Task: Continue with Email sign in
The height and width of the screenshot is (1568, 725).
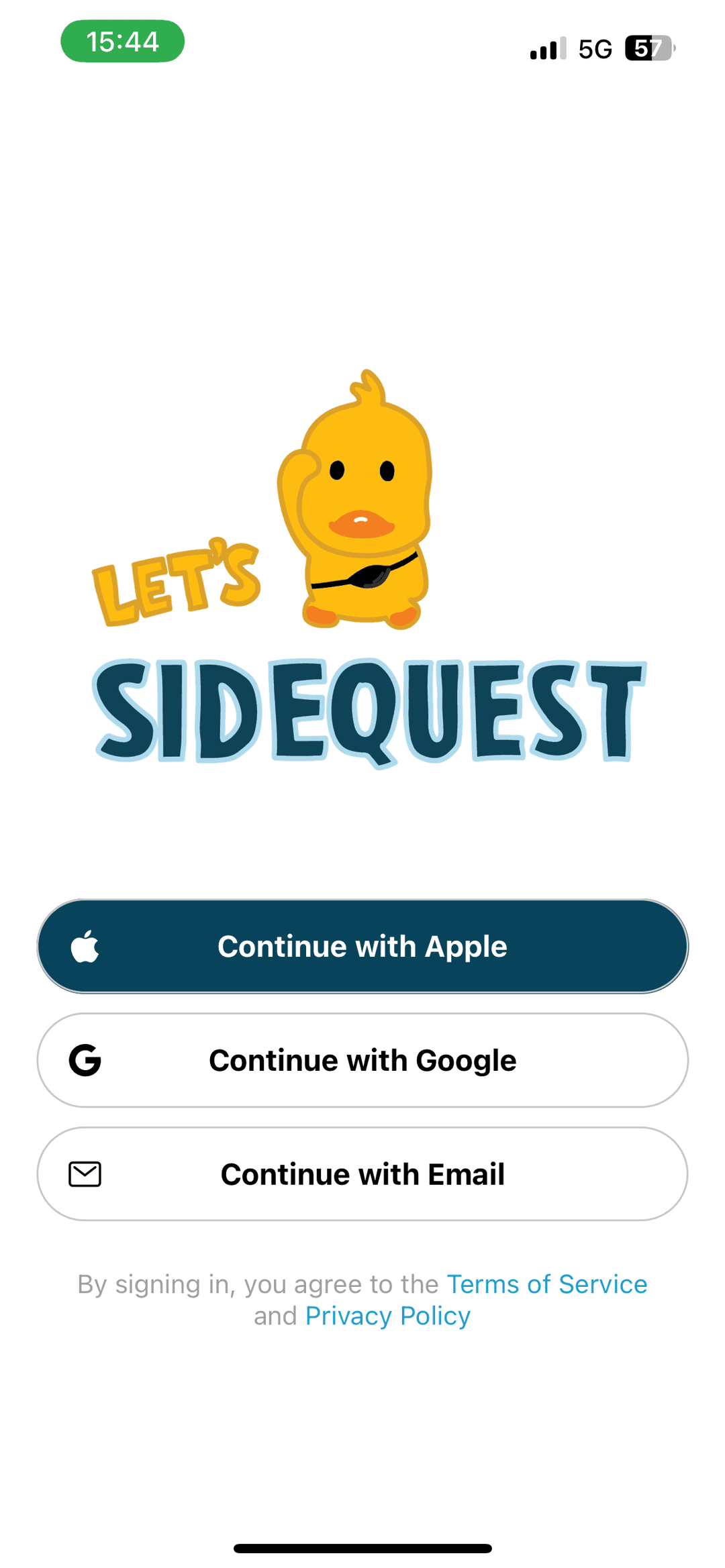Action: tap(362, 1174)
